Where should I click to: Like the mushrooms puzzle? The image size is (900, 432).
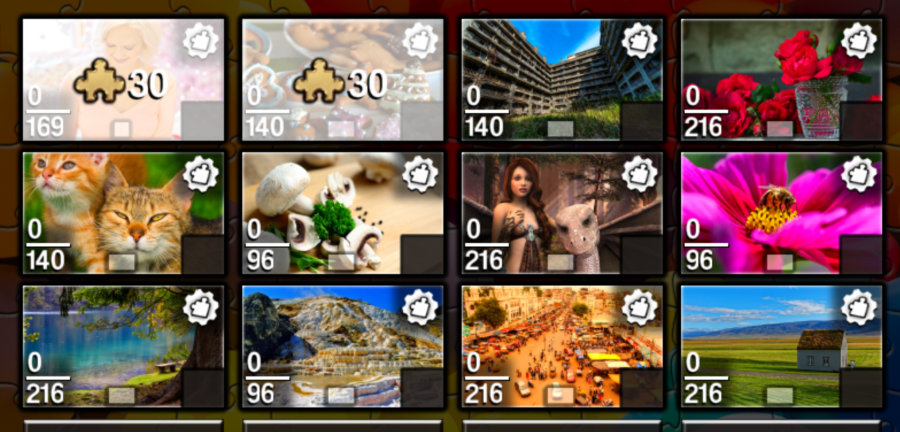coord(421,174)
